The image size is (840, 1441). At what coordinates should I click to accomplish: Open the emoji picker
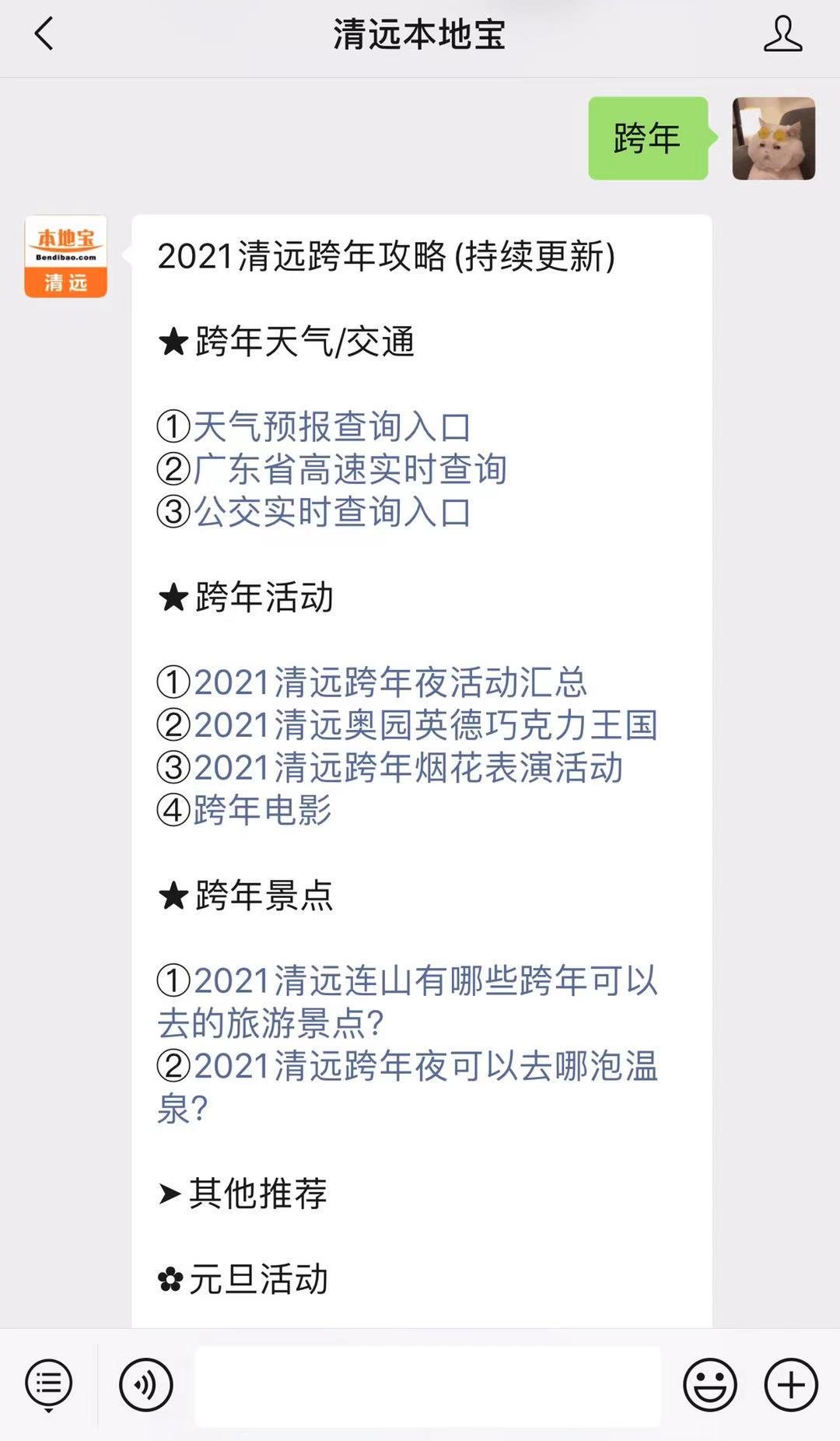(710, 1385)
